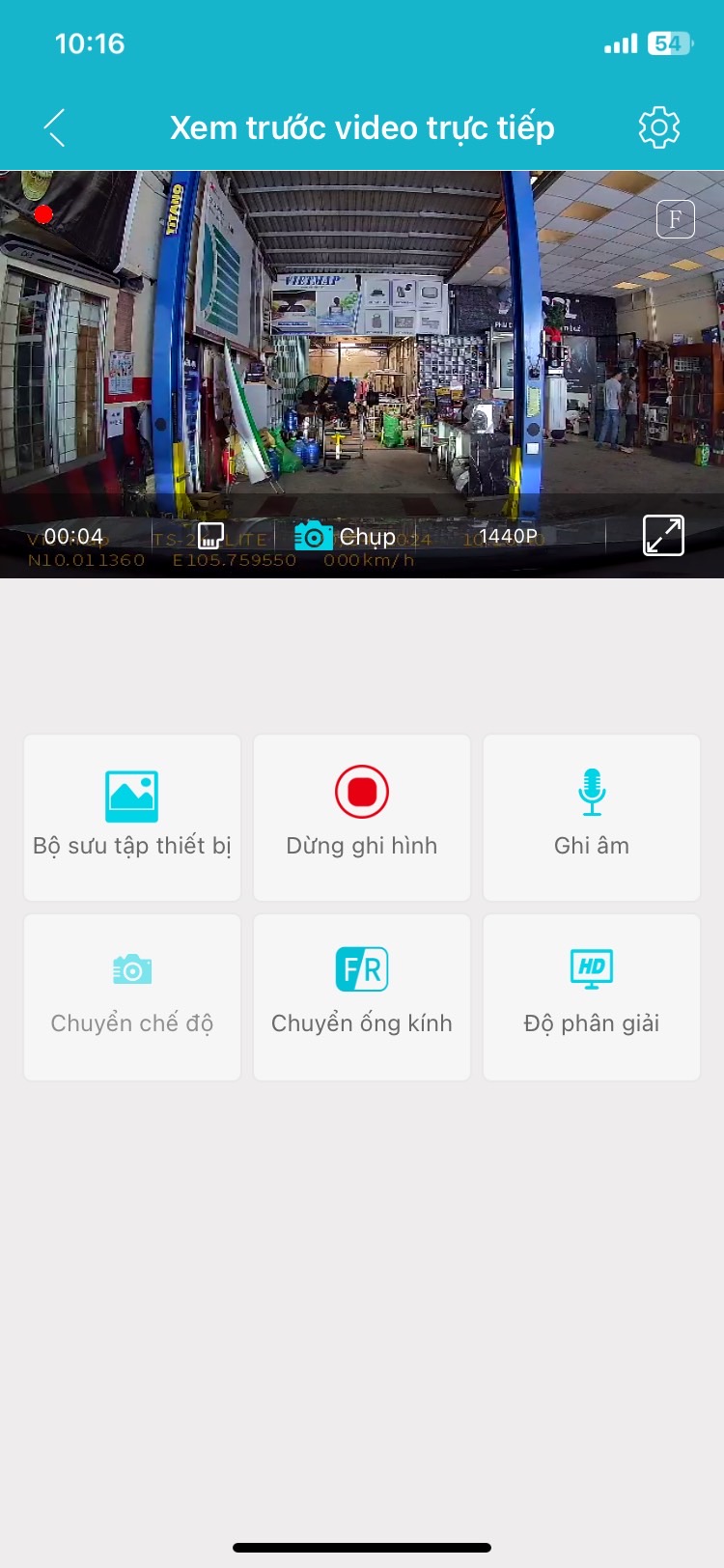The height and width of the screenshot is (1568, 724).
Task: Tap Chuyển chế độ to switch mode
Action: pyautogui.click(x=132, y=996)
